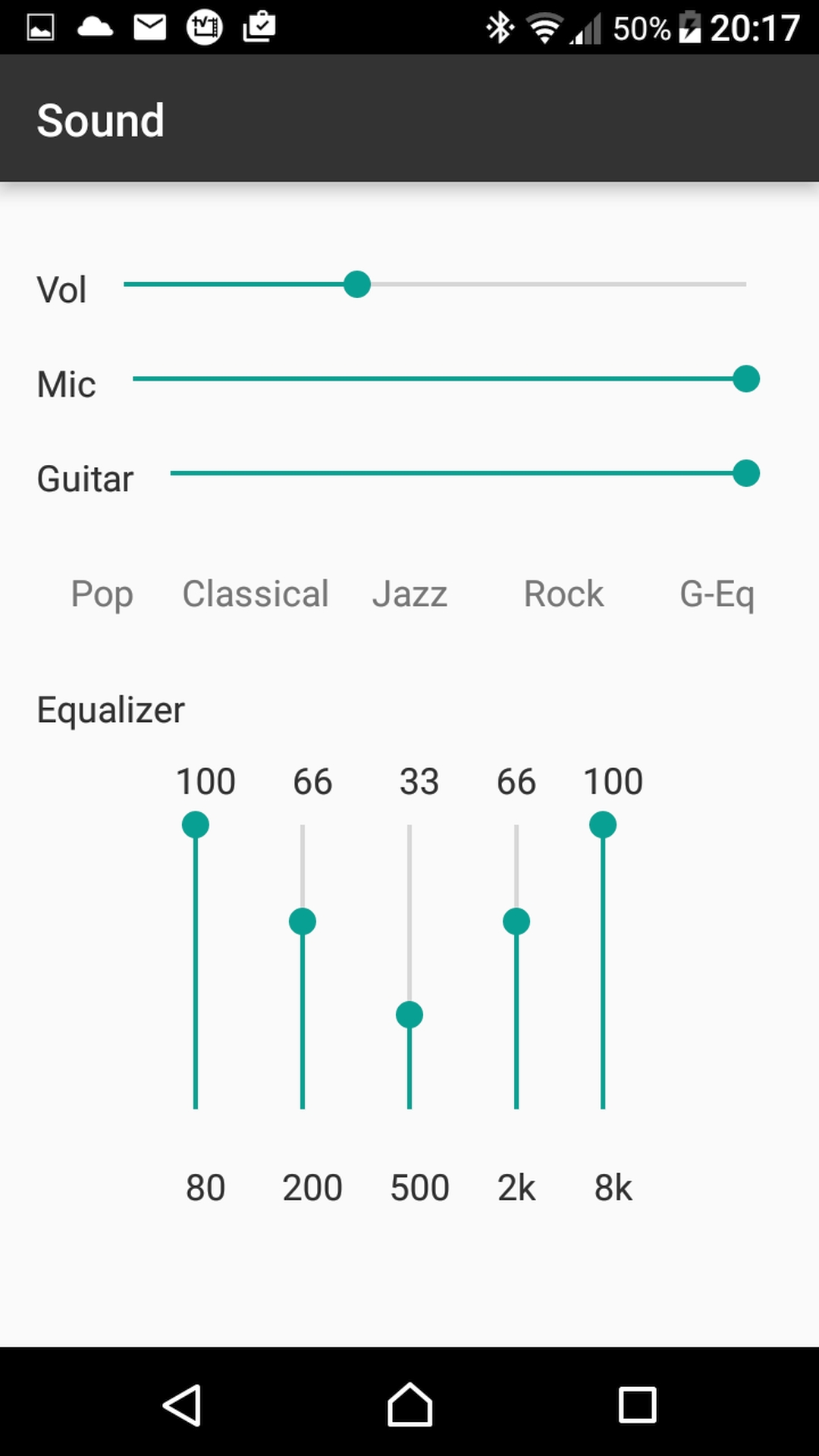Tap the 2k equalizer slider
Image resolution: width=819 pixels, height=1456 pixels.
click(516, 967)
